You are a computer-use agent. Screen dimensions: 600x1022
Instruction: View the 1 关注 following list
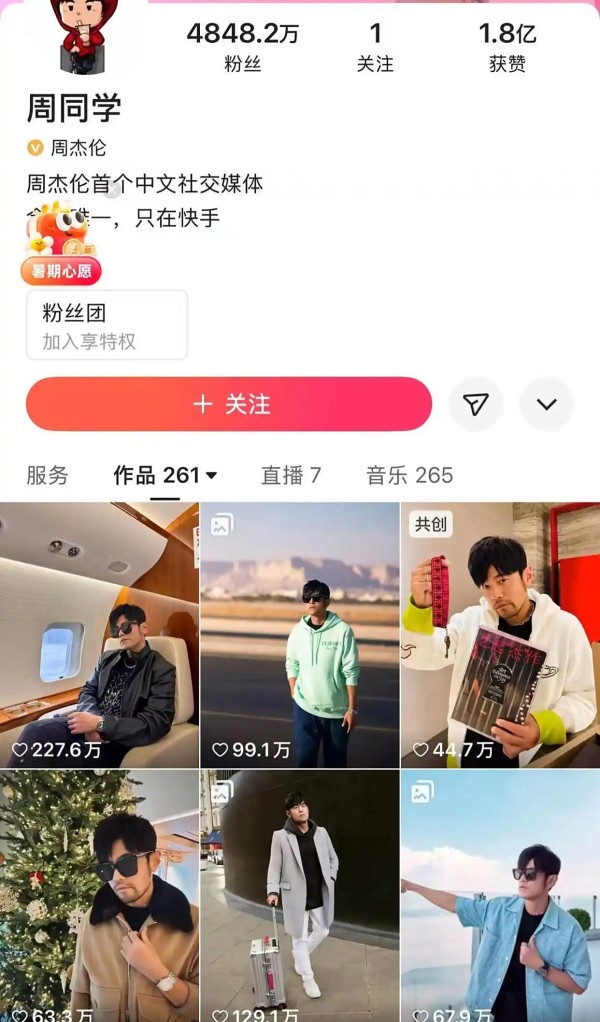coord(375,46)
